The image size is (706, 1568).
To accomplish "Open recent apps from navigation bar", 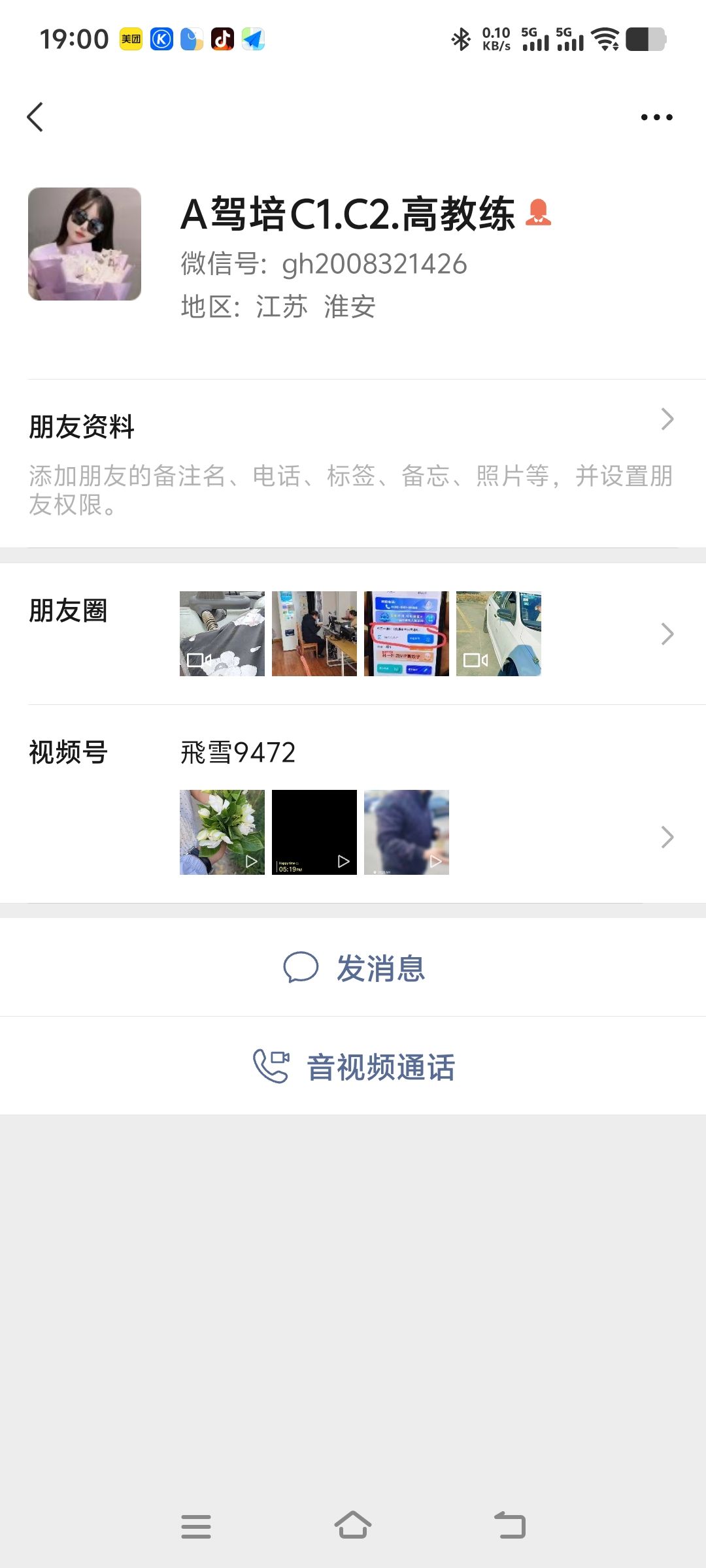I will coord(196,1526).
